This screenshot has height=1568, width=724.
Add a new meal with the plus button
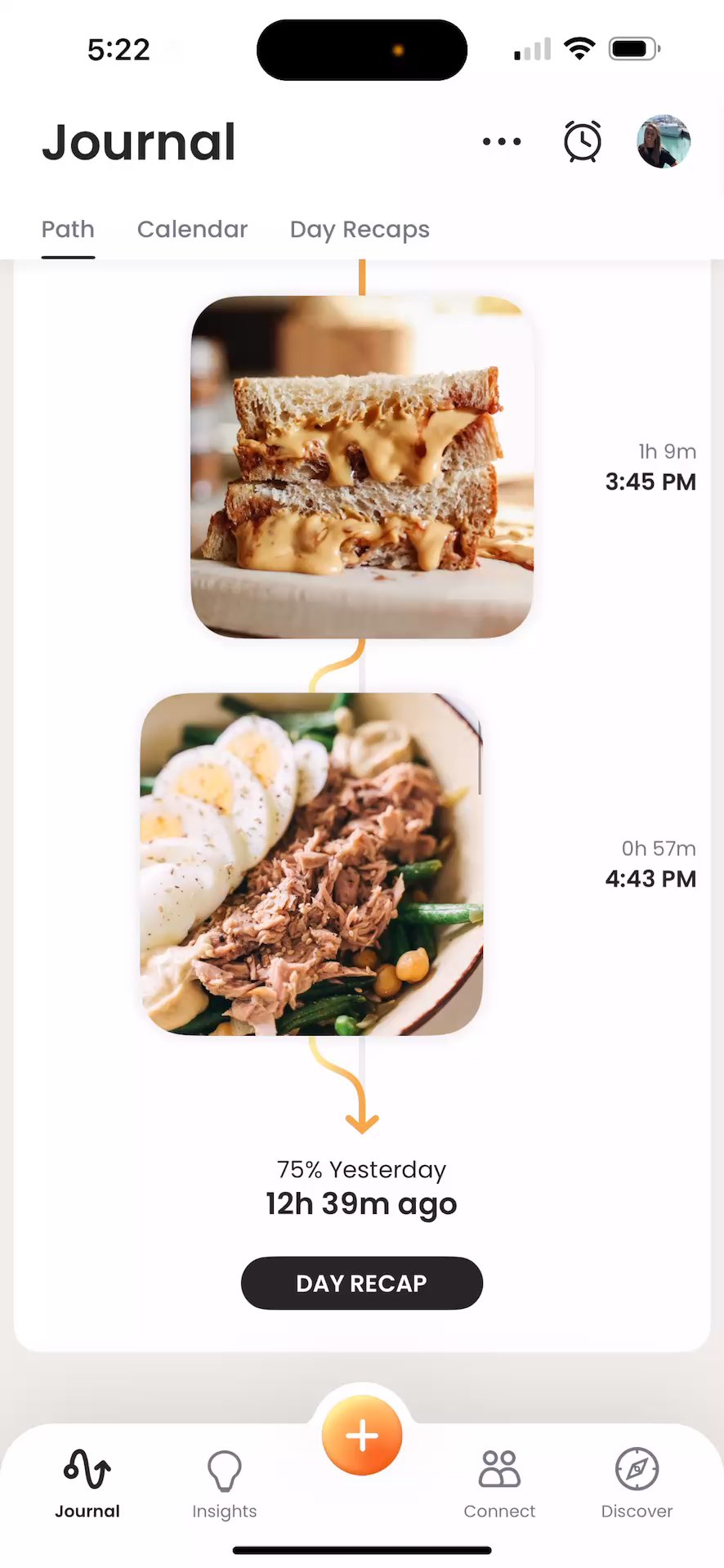[x=362, y=1436]
